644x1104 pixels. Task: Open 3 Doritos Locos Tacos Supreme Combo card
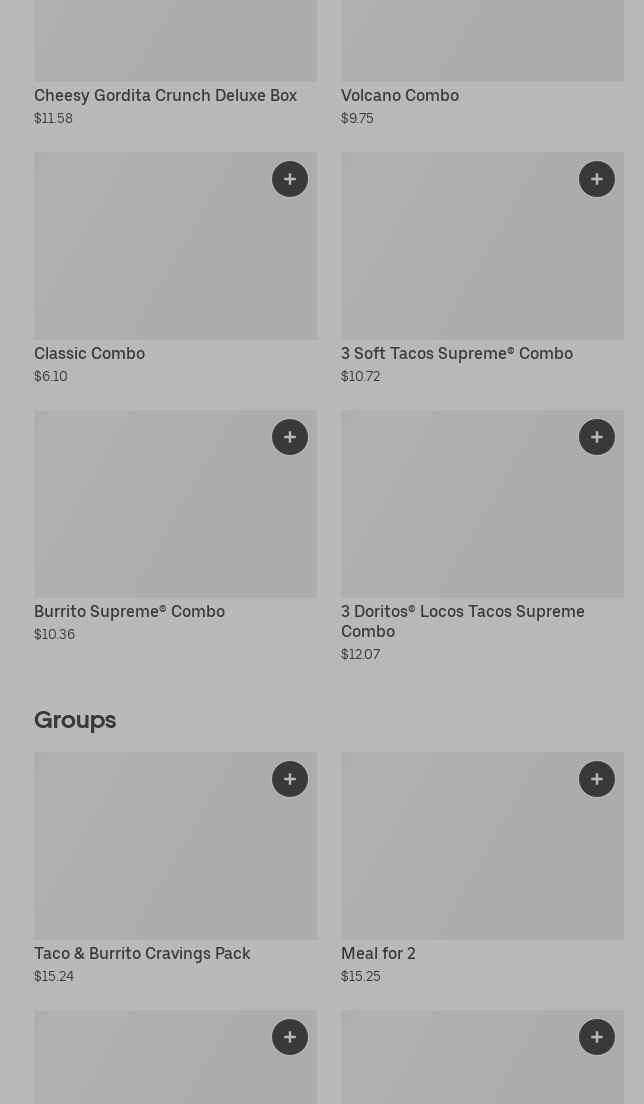(x=482, y=537)
